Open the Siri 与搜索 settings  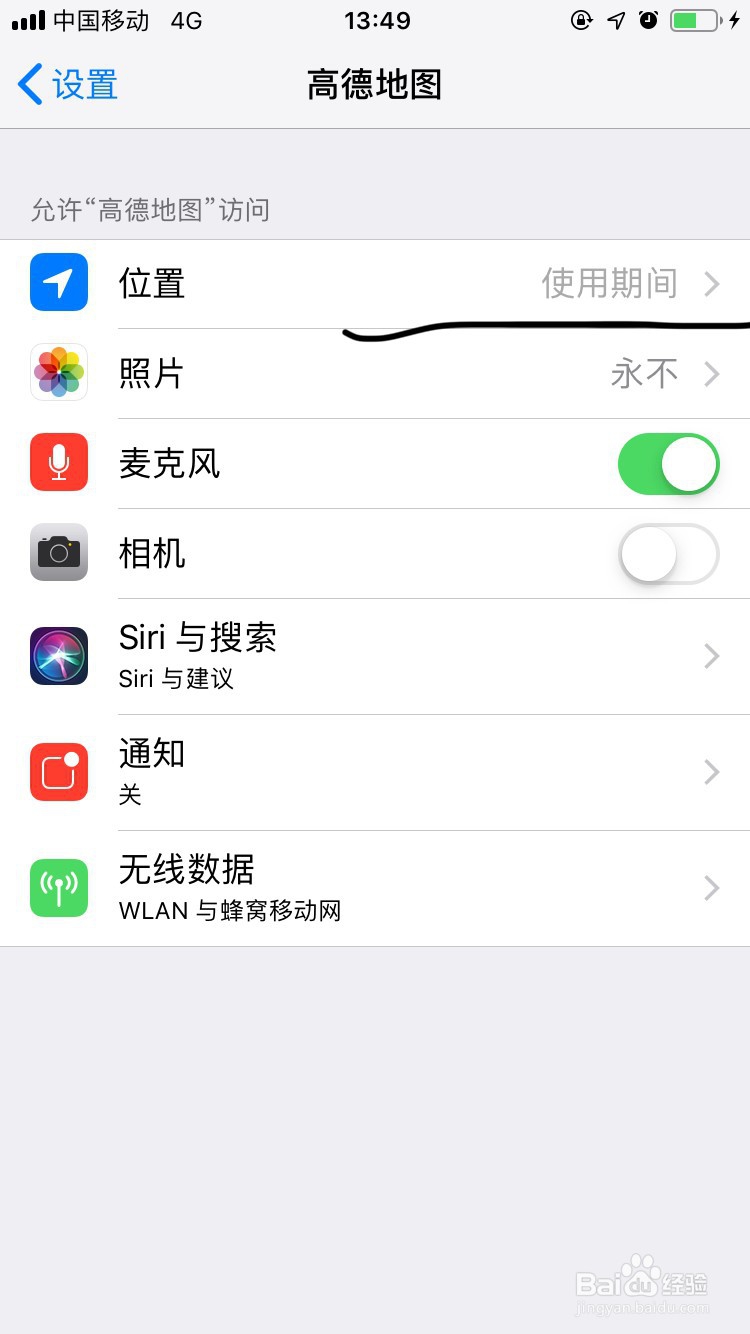(x=400, y=656)
